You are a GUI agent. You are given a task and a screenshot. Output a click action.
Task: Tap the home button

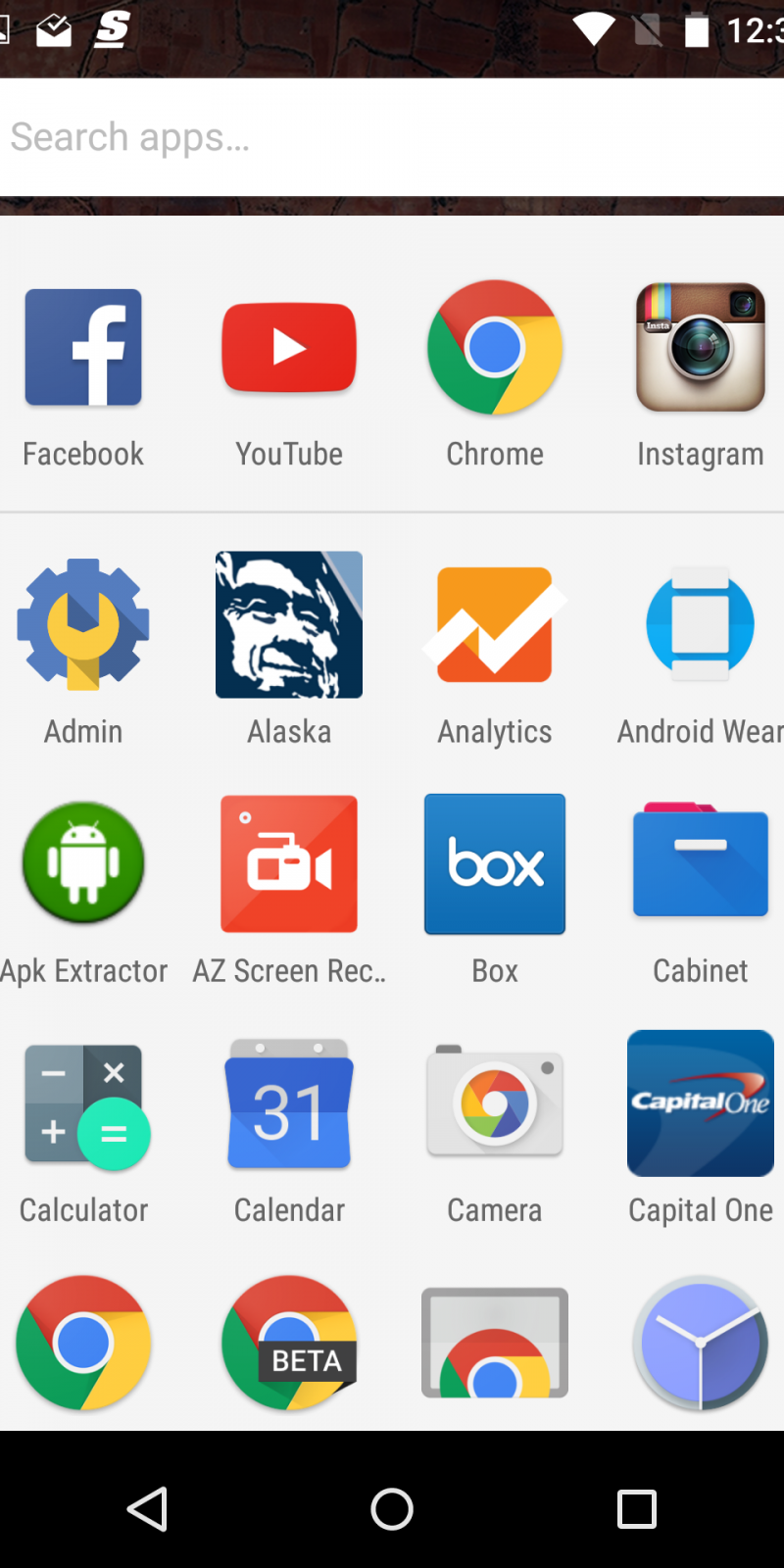click(392, 1509)
